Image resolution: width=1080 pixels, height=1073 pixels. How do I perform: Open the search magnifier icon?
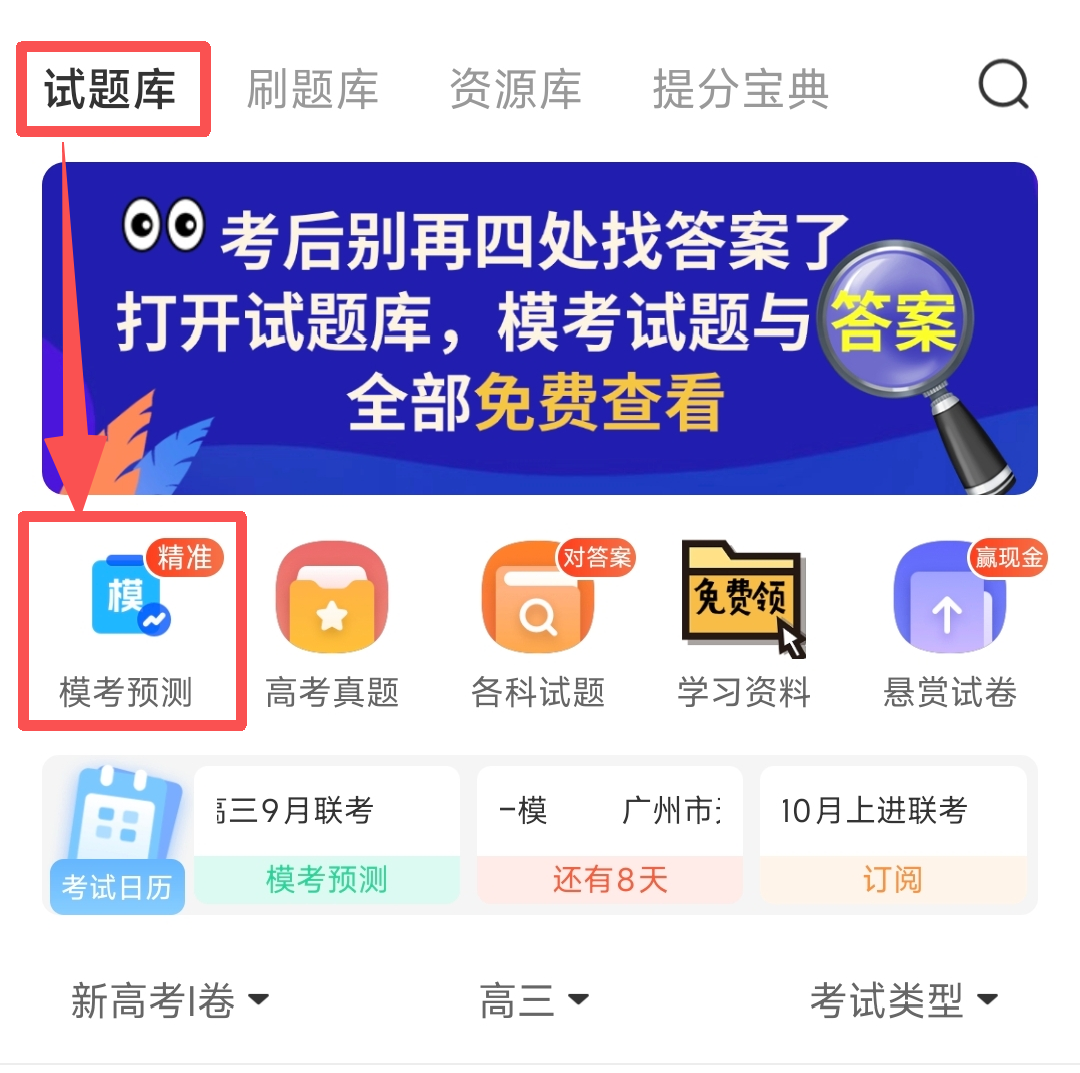pos(1003,86)
